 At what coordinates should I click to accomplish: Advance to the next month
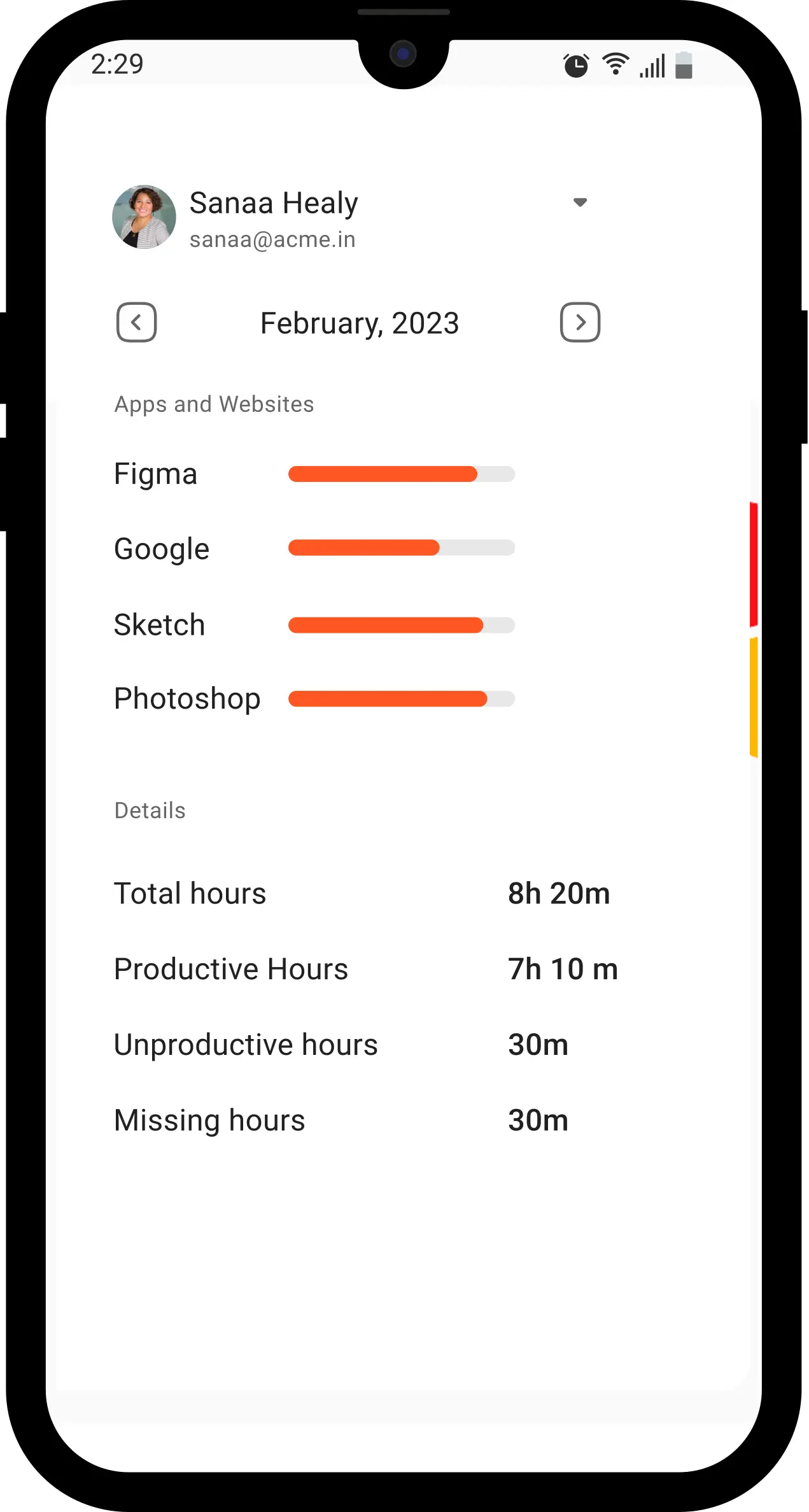[x=580, y=322]
